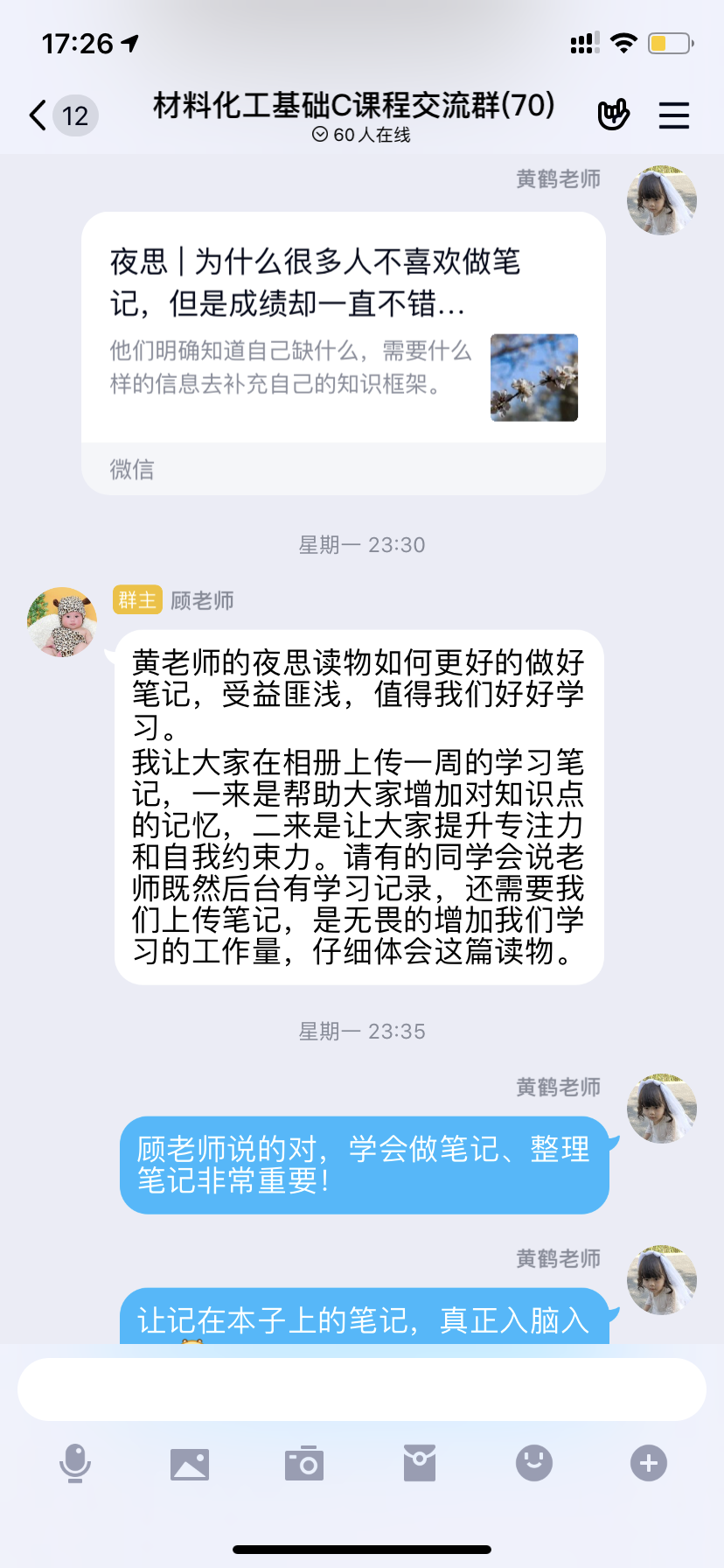This screenshot has width=724, height=1568.
Task: Open the emoji panel
Action: [534, 1463]
